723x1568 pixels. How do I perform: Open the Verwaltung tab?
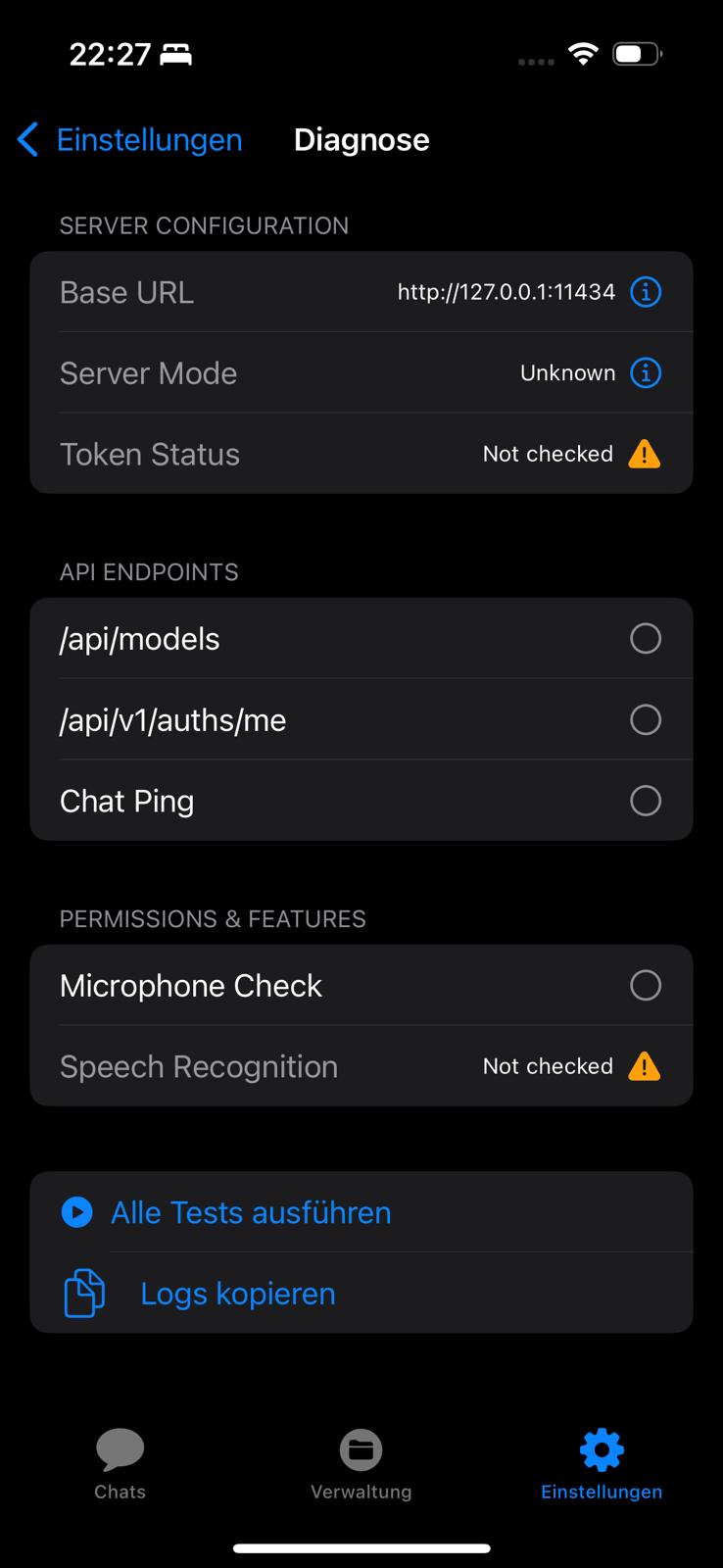[361, 1464]
